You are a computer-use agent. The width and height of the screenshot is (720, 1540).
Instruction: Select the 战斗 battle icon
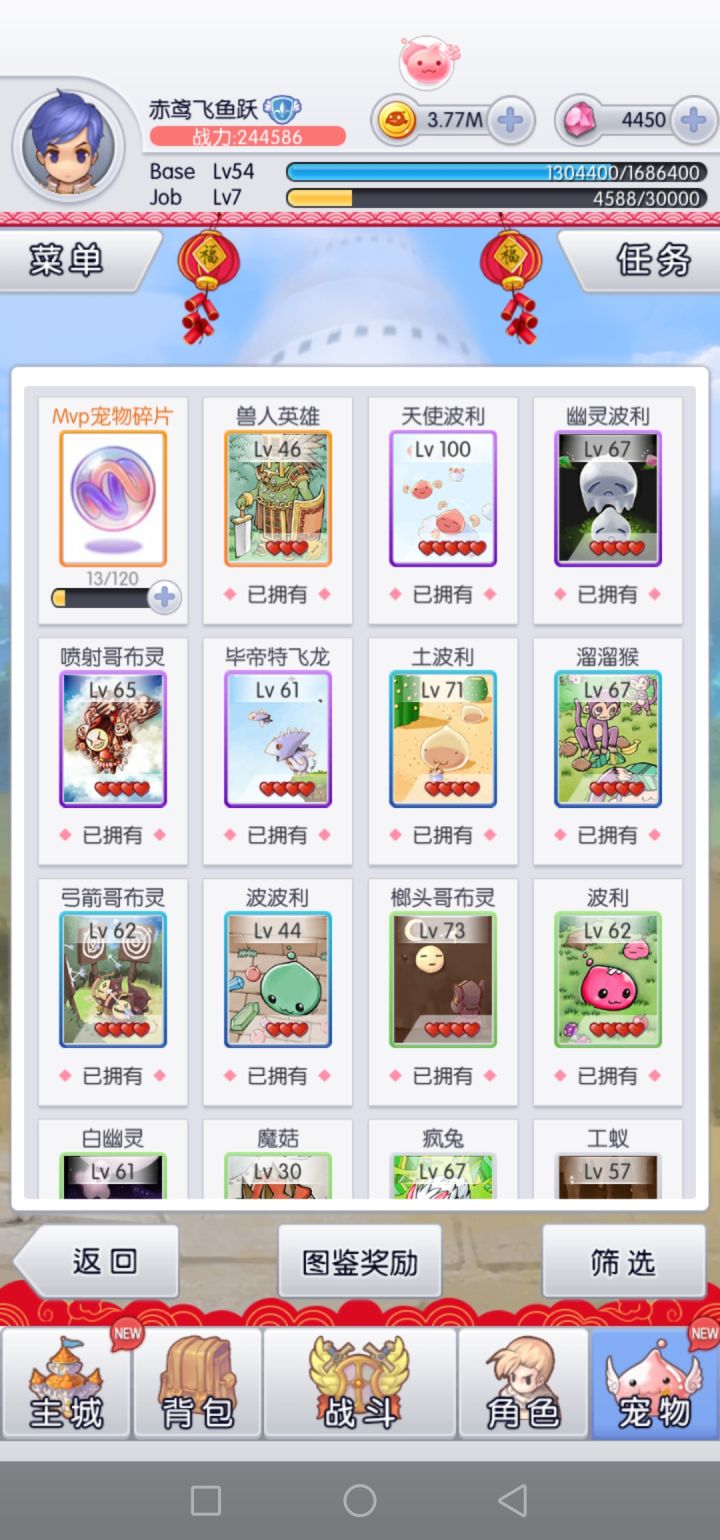click(359, 1384)
